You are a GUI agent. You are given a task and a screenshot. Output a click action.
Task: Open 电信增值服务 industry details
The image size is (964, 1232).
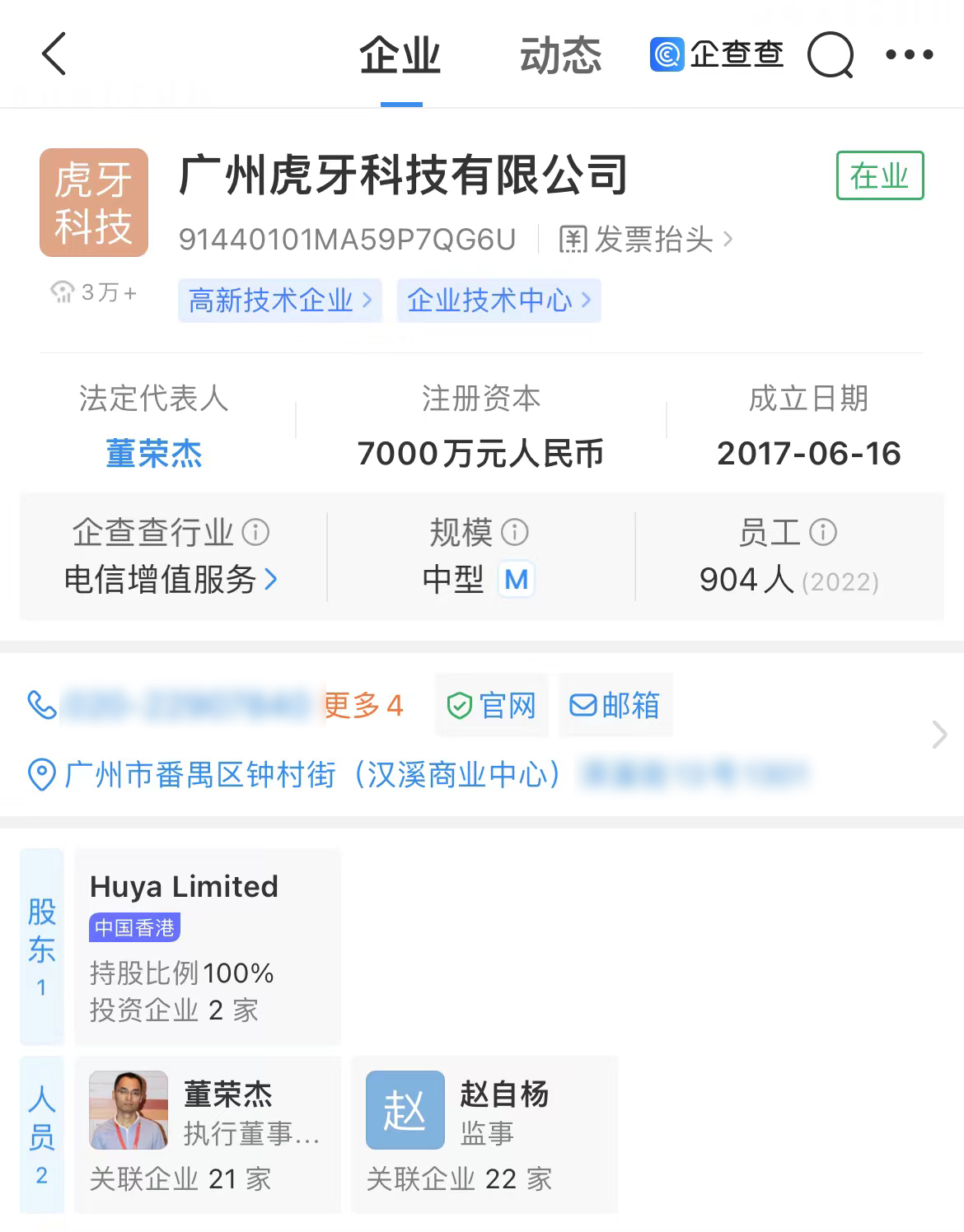(x=171, y=580)
